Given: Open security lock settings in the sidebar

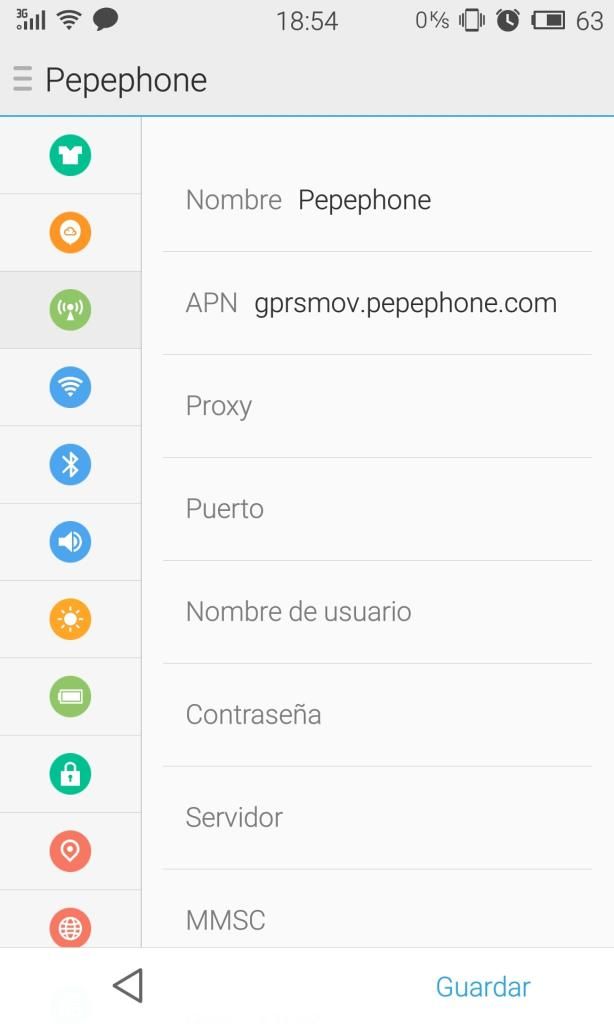Looking at the screenshot, I should pos(70,774).
